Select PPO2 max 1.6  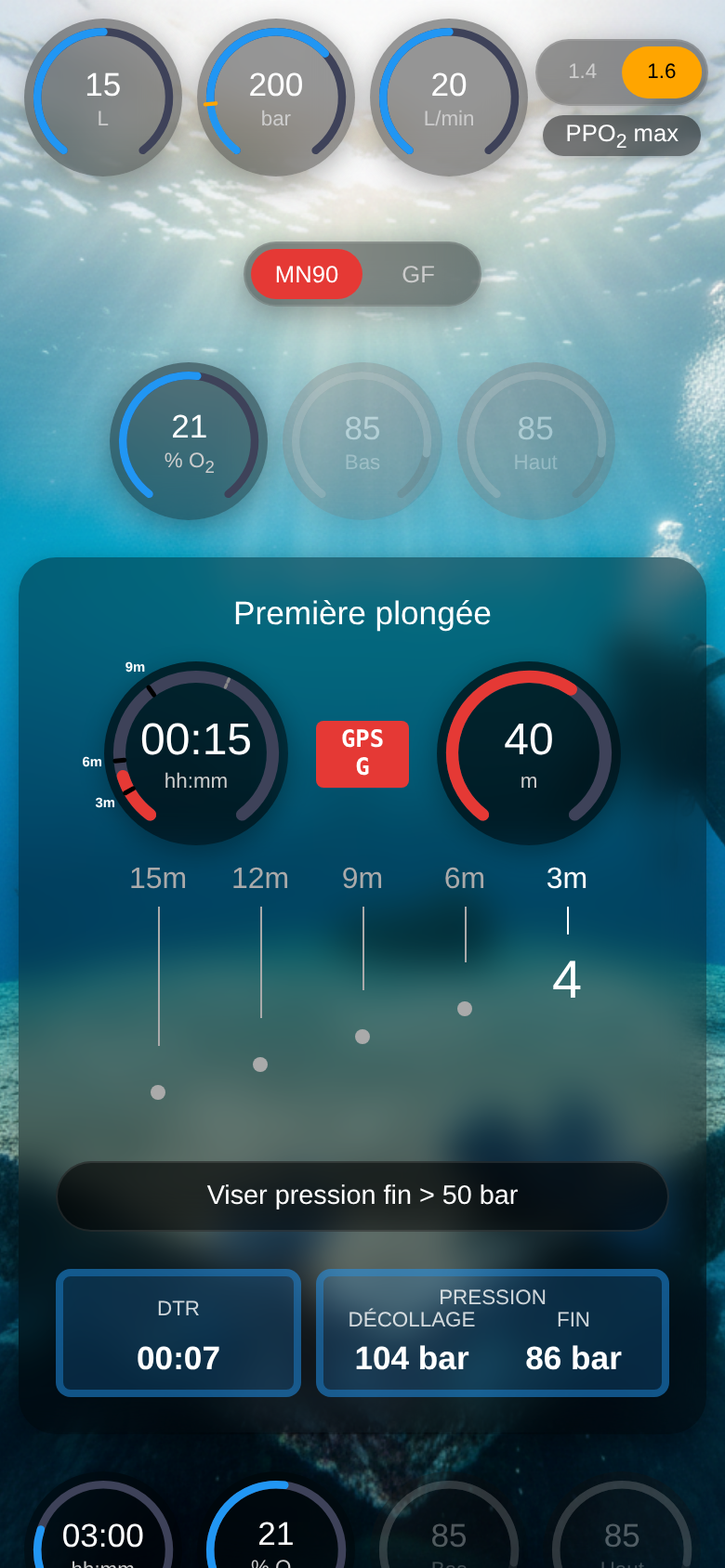click(661, 72)
